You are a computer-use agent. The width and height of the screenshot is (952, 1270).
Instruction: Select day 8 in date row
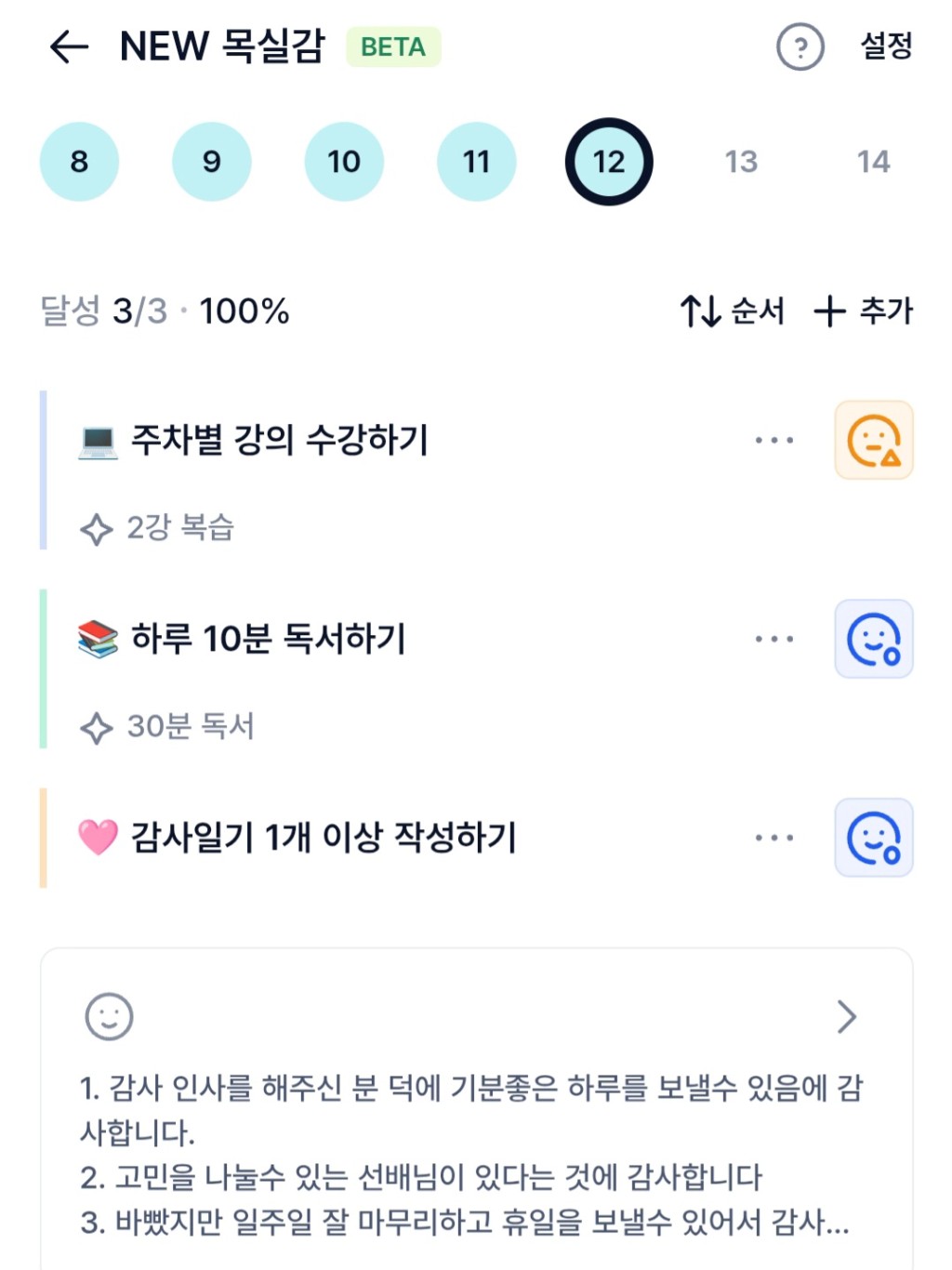(79, 162)
